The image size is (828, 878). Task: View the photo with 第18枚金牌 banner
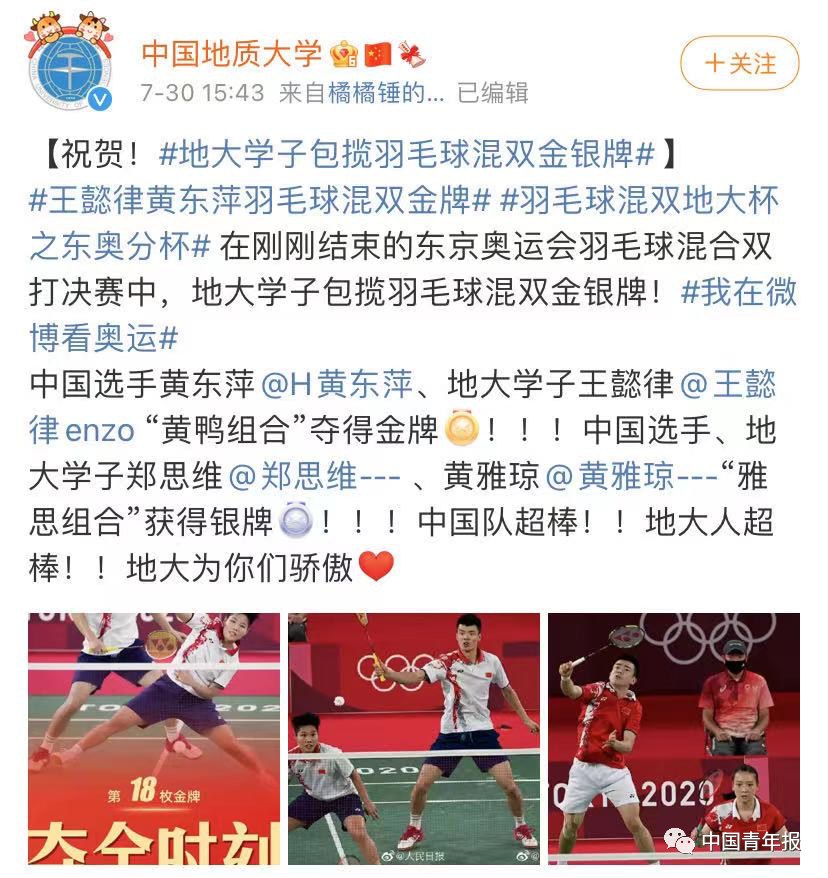pyautogui.click(x=154, y=738)
